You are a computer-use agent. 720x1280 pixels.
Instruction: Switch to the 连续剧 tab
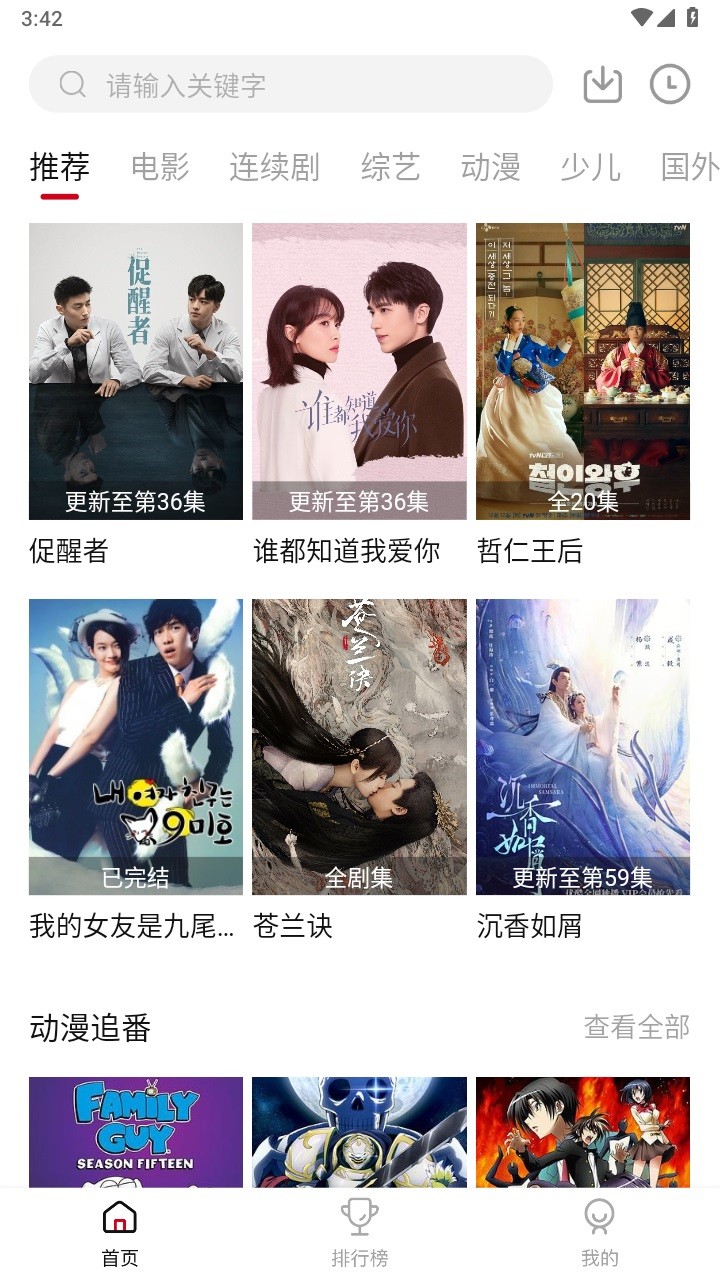coord(274,167)
